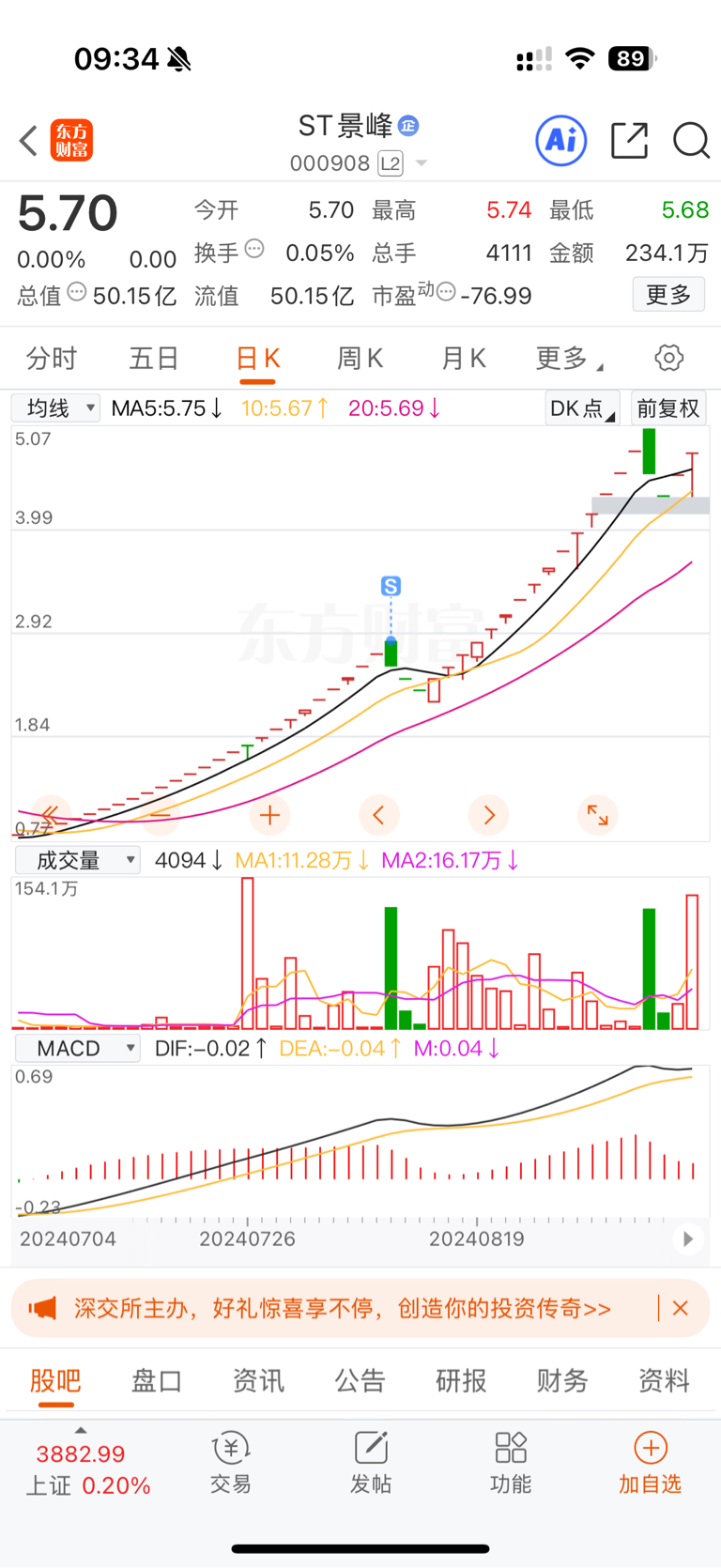Open chart settings gear icon
This screenshot has width=721, height=1568.
[668, 358]
